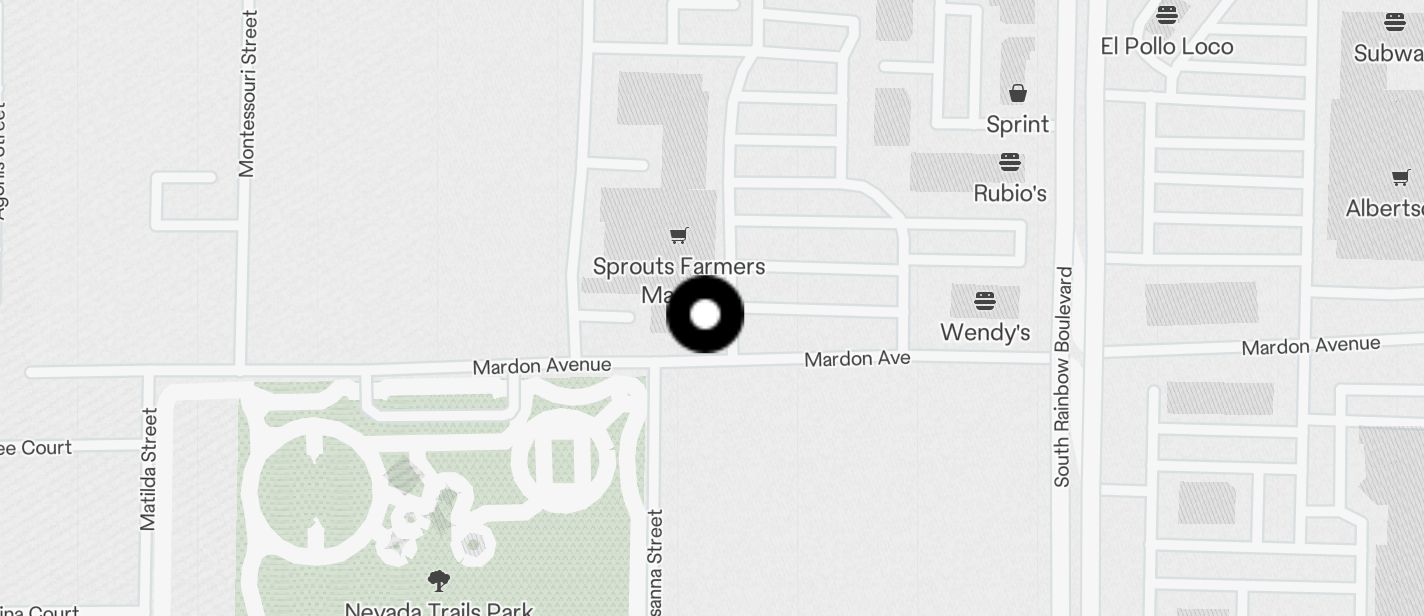
Task: Tap the black location pin marker
Action: [705, 314]
